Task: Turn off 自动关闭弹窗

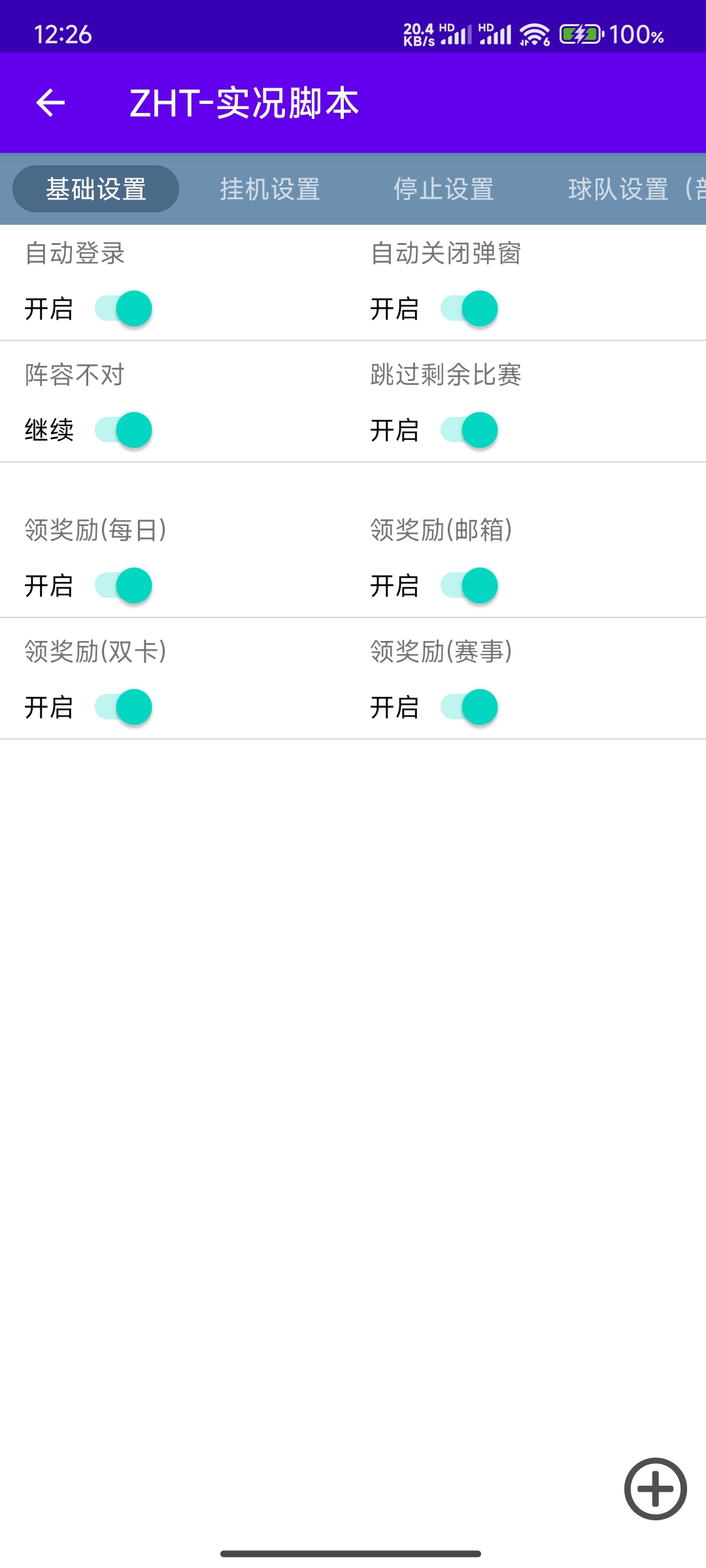Action: [469, 308]
